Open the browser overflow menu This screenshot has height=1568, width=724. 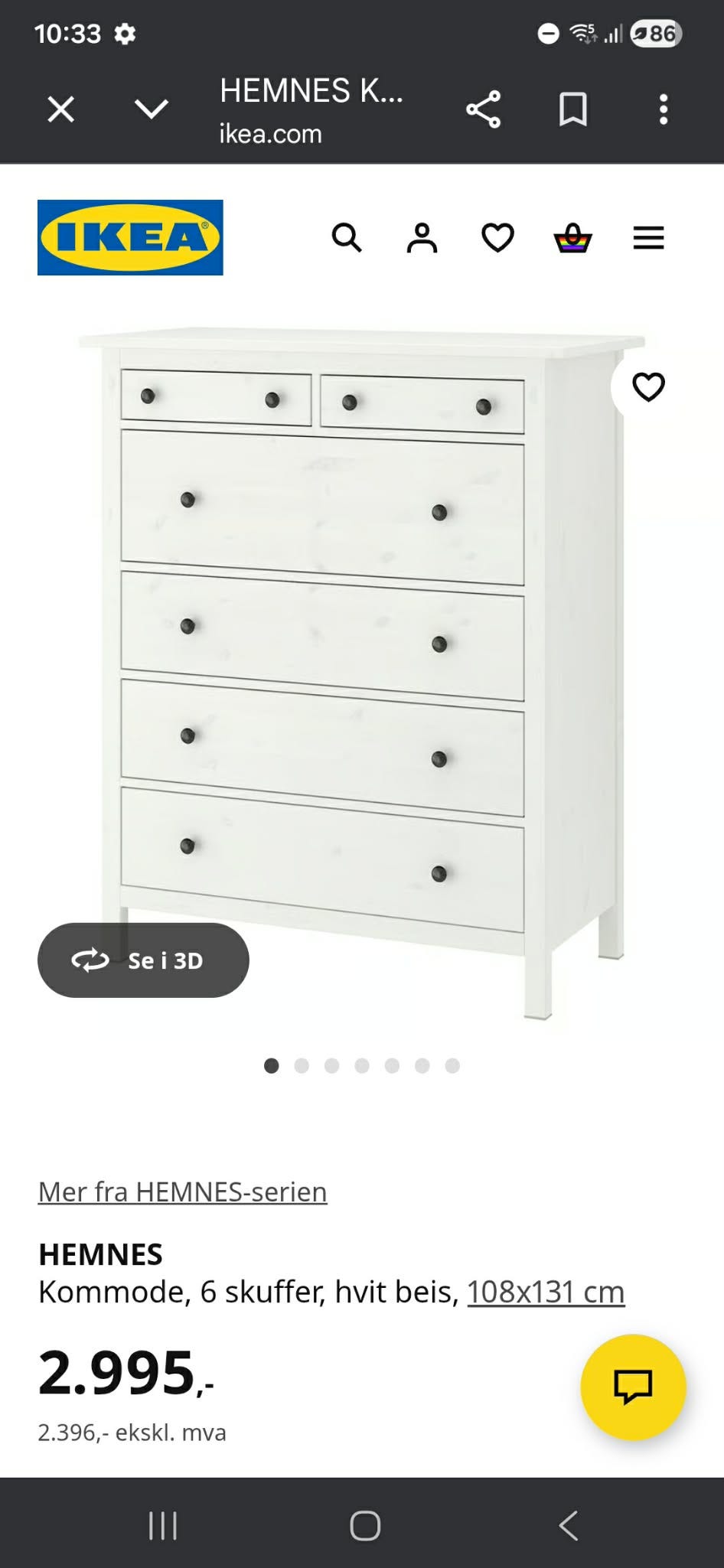664,109
